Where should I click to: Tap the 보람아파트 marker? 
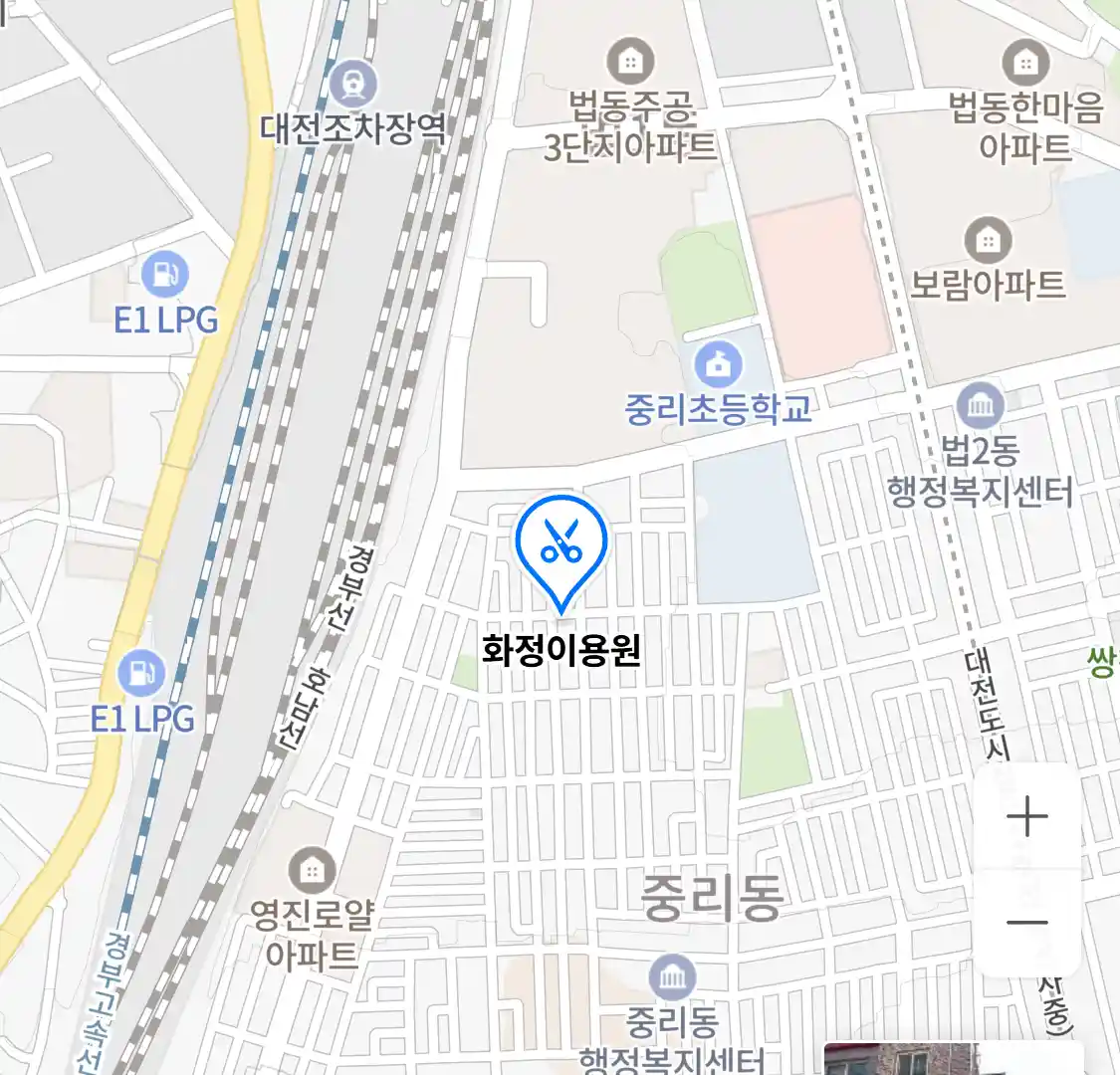tap(988, 240)
